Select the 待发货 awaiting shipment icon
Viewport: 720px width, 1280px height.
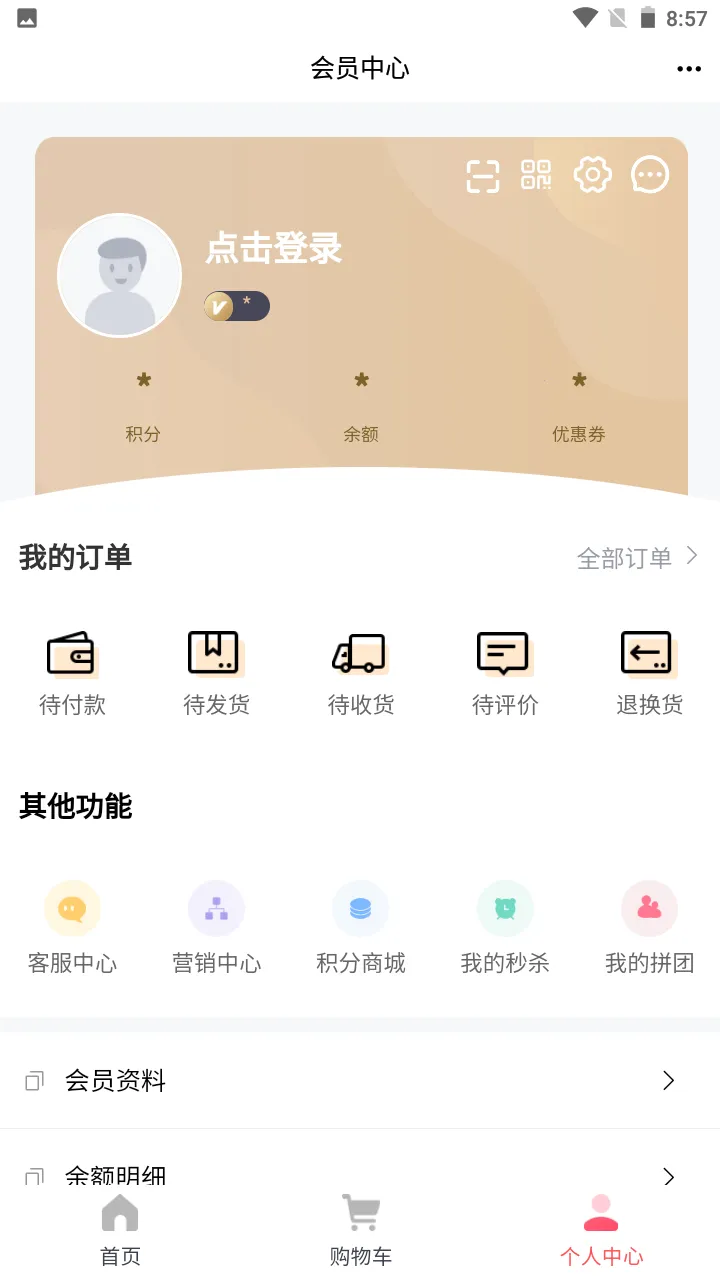point(216,655)
